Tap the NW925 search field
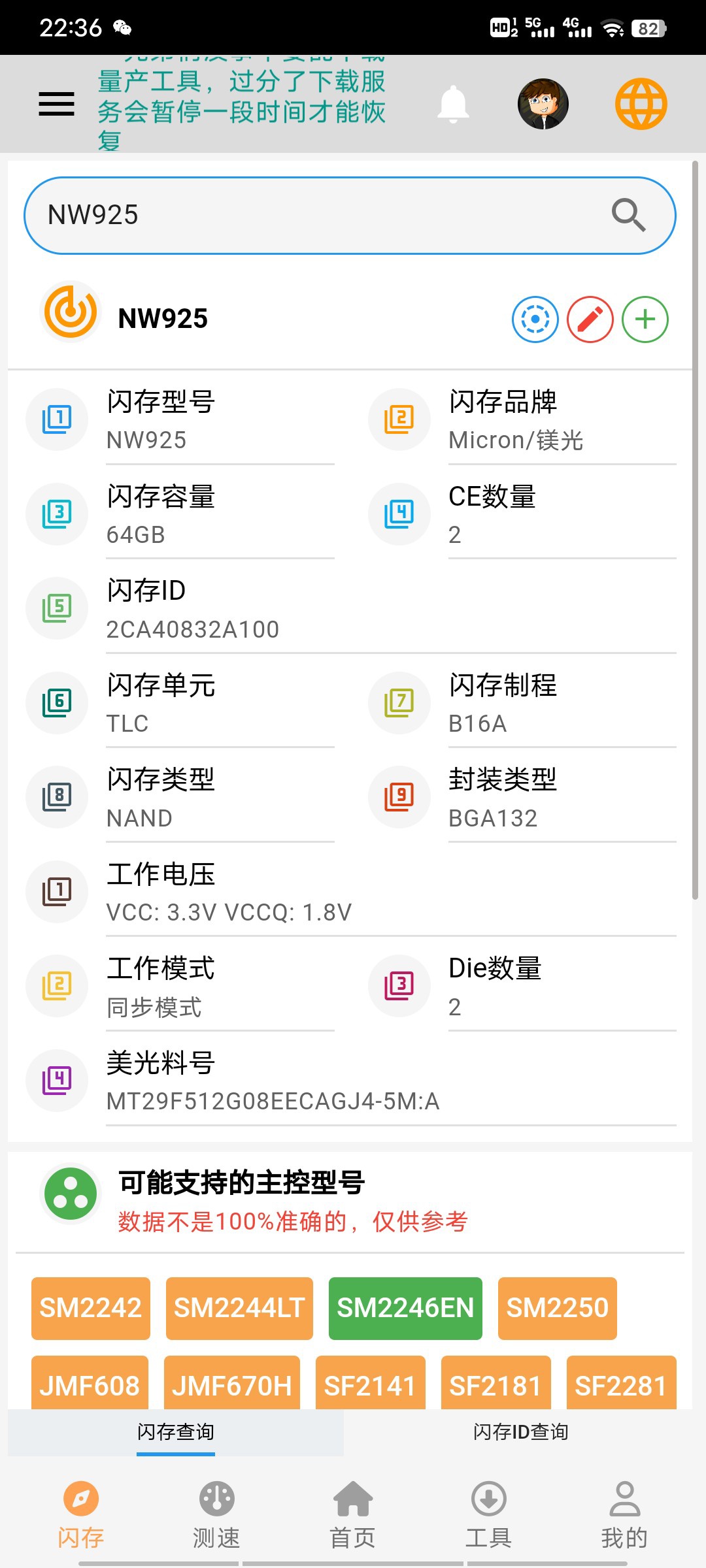The image size is (706, 1568). (x=350, y=216)
